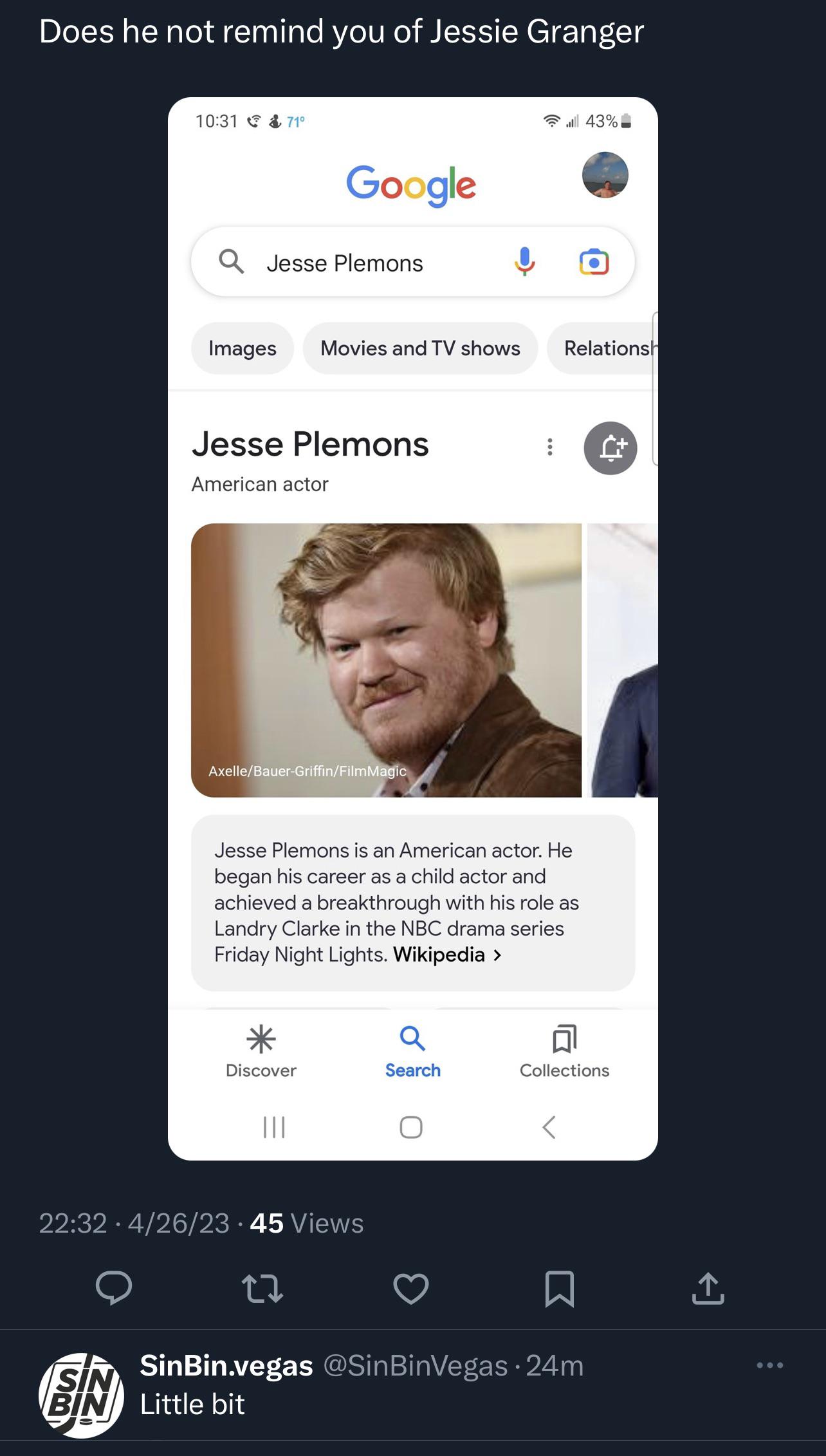Bookmark this tweet
This screenshot has width=826, height=1456.
tap(559, 1289)
